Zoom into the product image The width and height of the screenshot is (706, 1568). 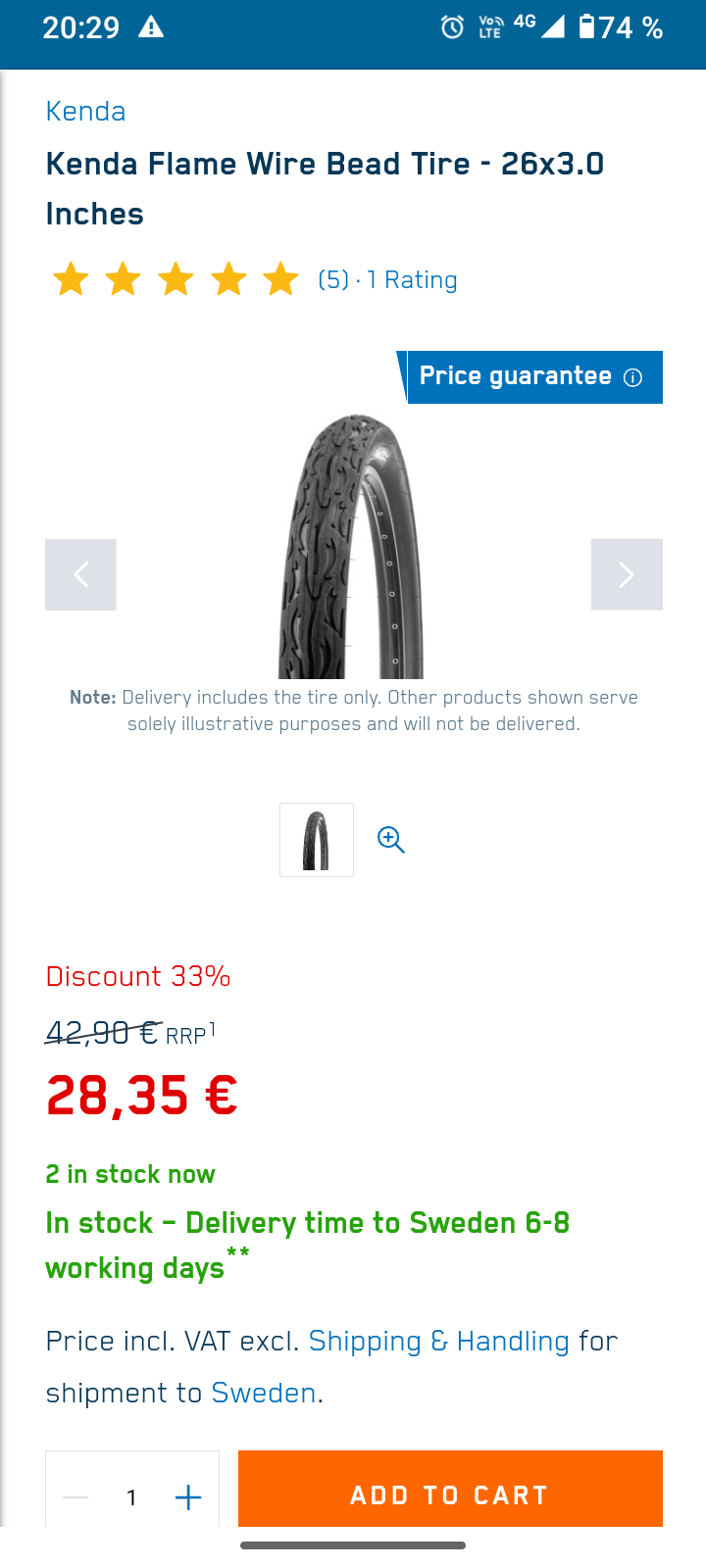(390, 840)
